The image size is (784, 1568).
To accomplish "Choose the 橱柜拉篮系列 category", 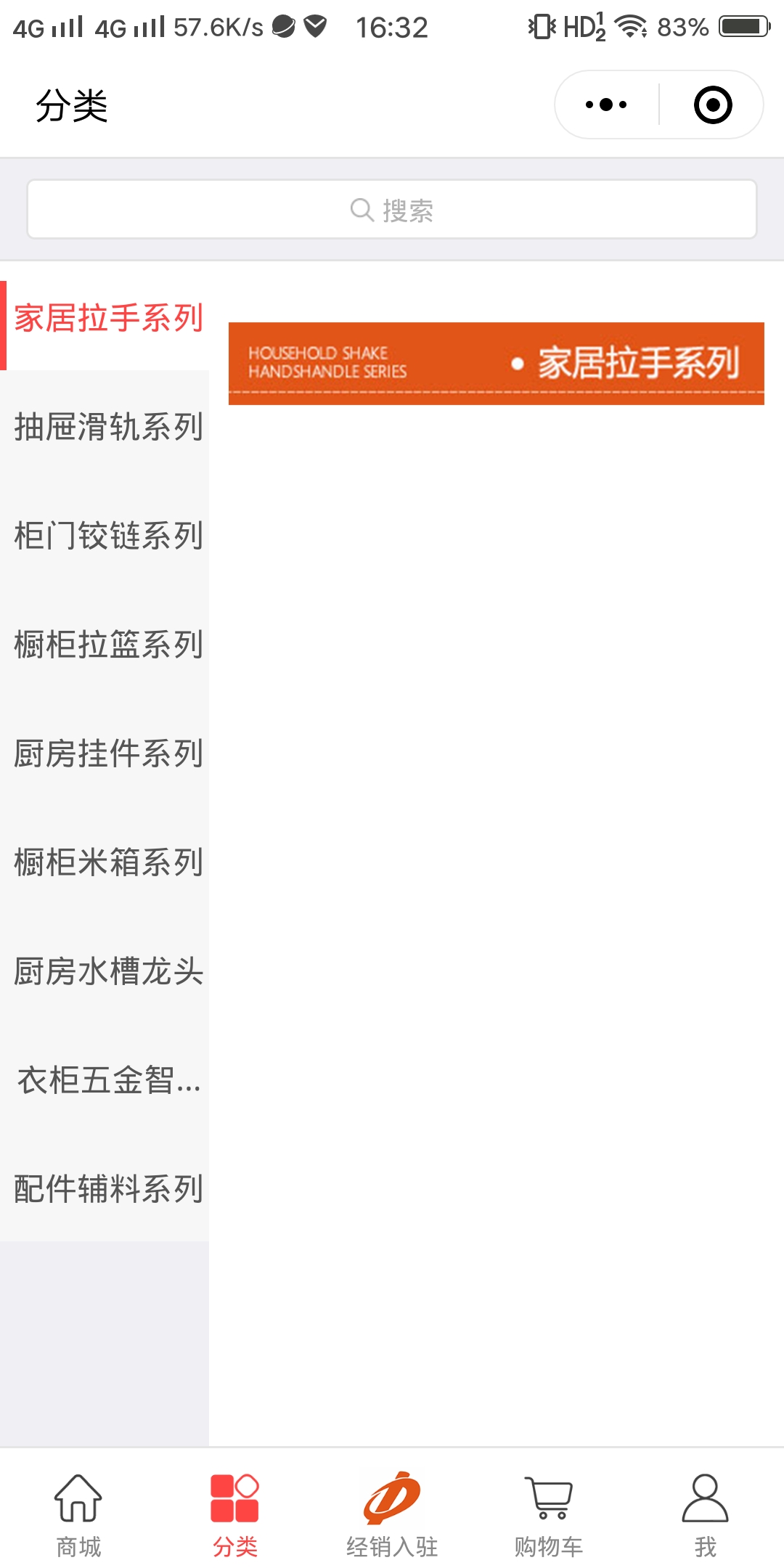I will click(107, 645).
